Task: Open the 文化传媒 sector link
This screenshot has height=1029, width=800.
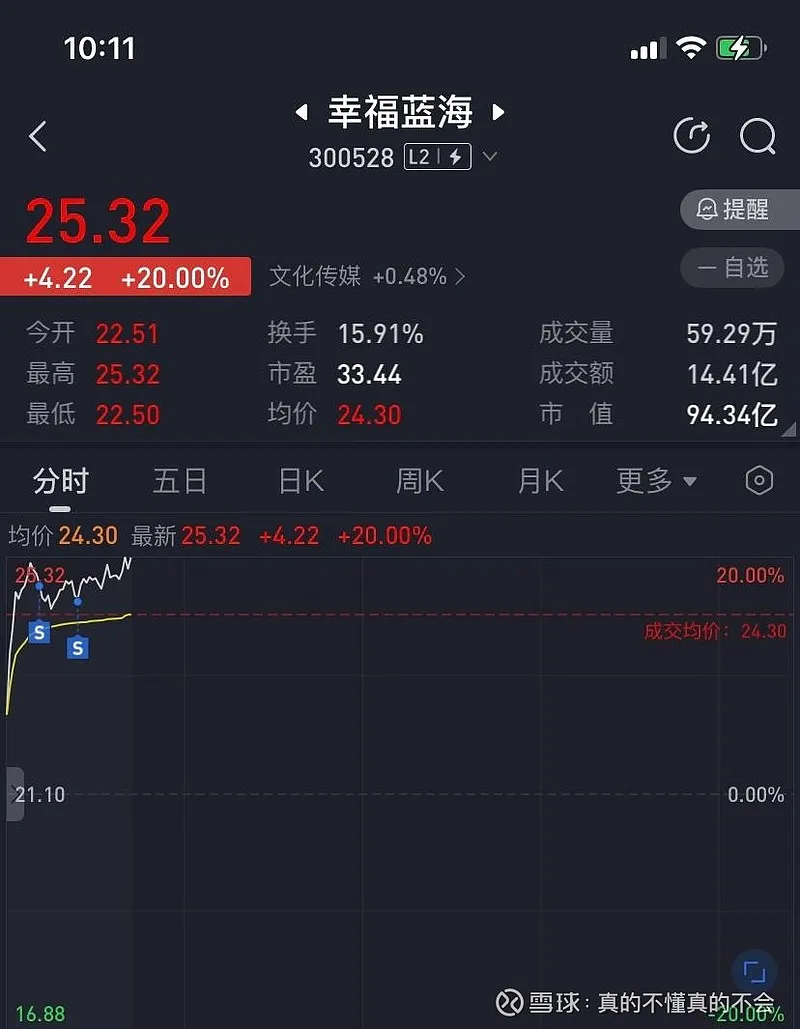Action: pos(367,276)
